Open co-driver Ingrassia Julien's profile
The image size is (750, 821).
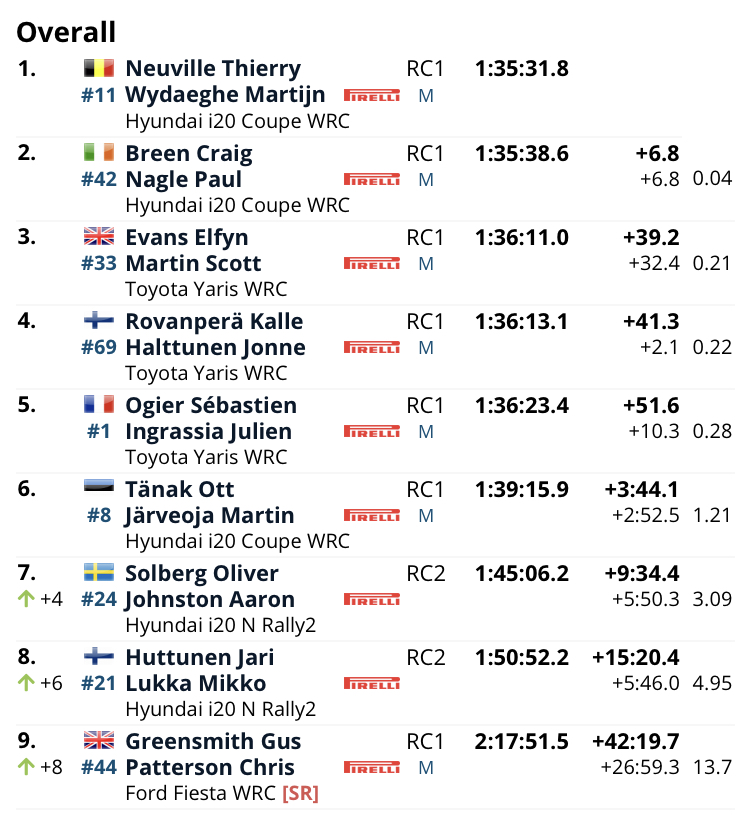pos(208,432)
